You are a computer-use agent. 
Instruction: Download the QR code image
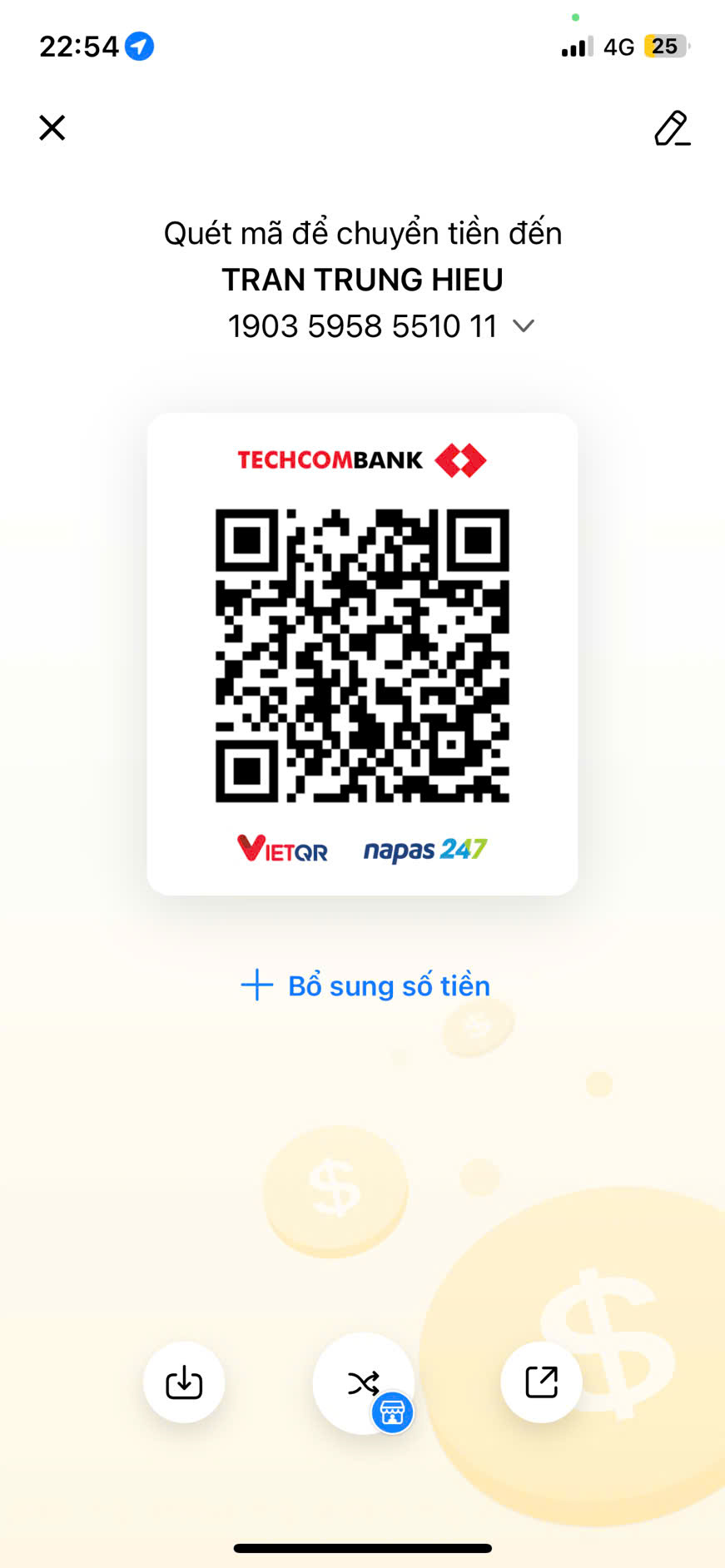click(184, 1382)
